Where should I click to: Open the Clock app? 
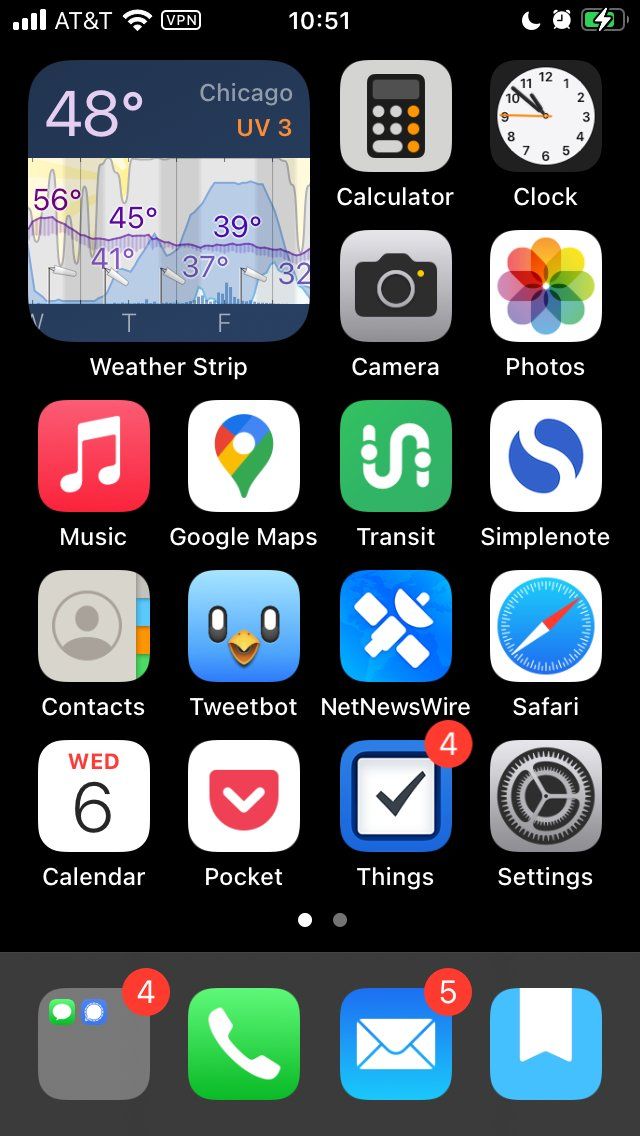click(x=546, y=116)
